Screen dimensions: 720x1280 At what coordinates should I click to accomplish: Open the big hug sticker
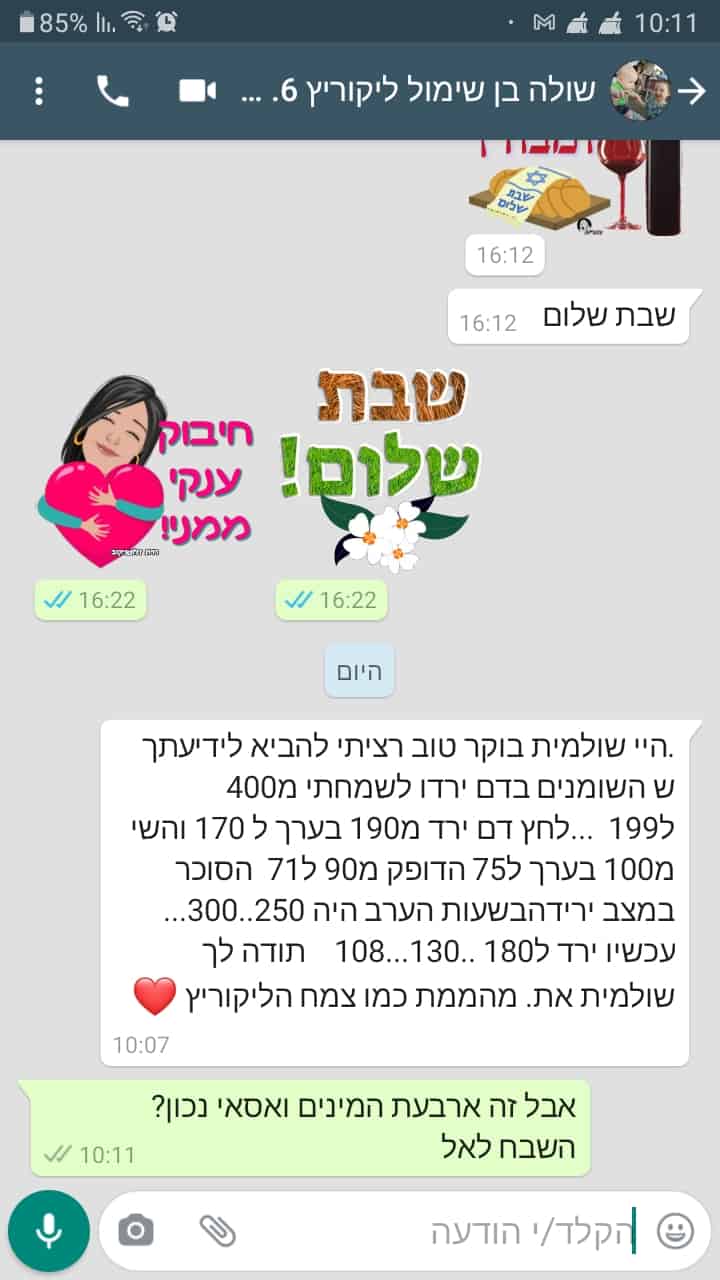[145, 472]
